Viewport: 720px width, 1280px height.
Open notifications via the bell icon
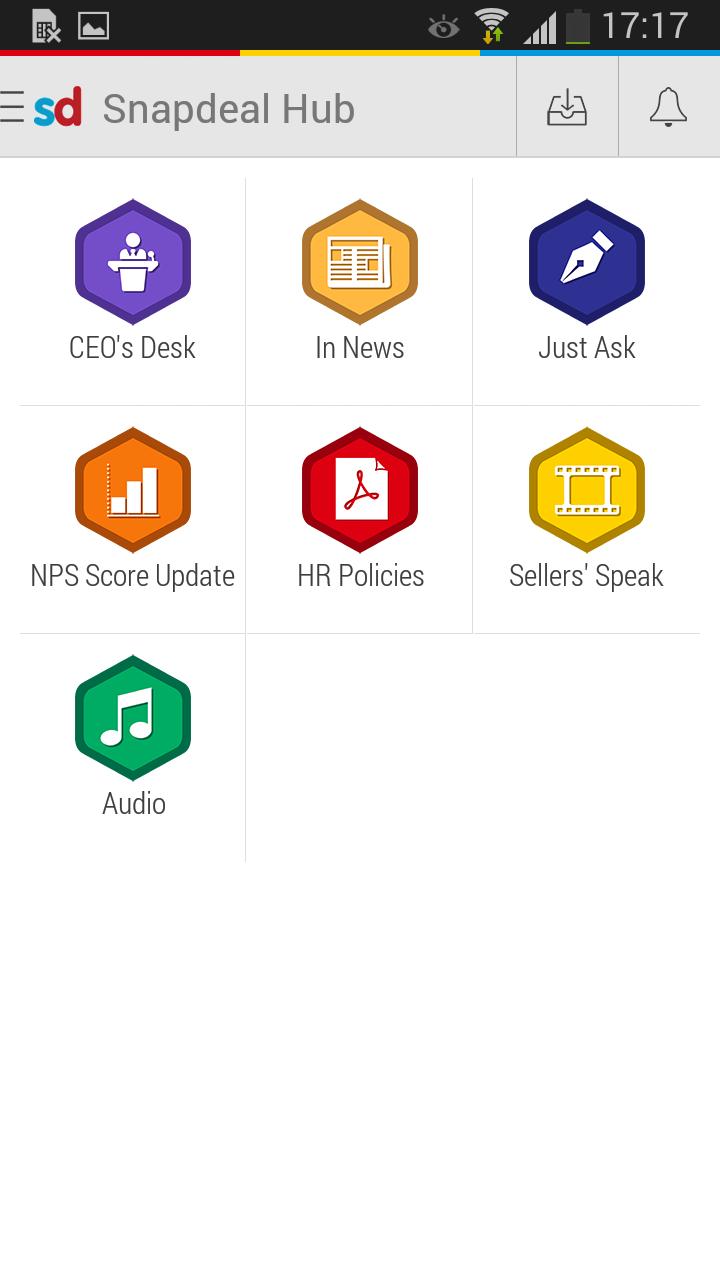click(x=668, y=106)
